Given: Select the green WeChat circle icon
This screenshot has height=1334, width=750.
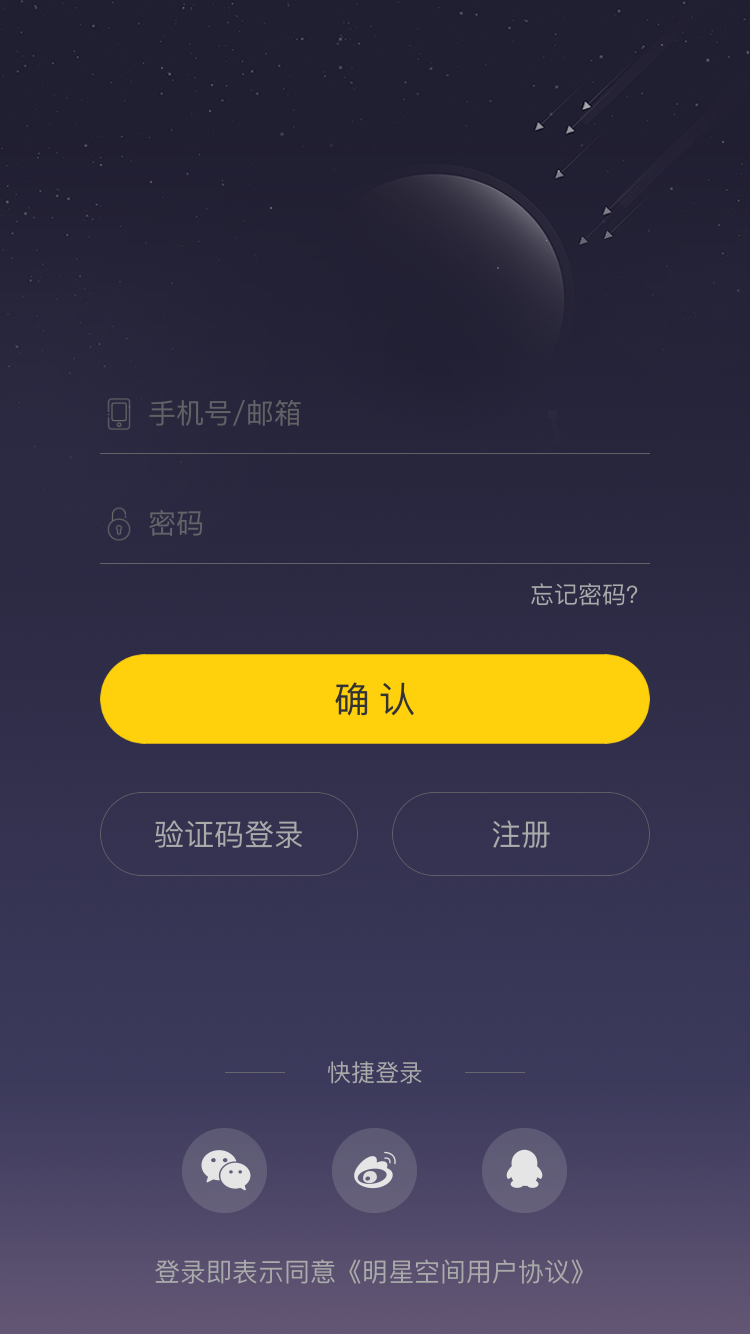Looking at the screenshot, I should [224, 1170].
